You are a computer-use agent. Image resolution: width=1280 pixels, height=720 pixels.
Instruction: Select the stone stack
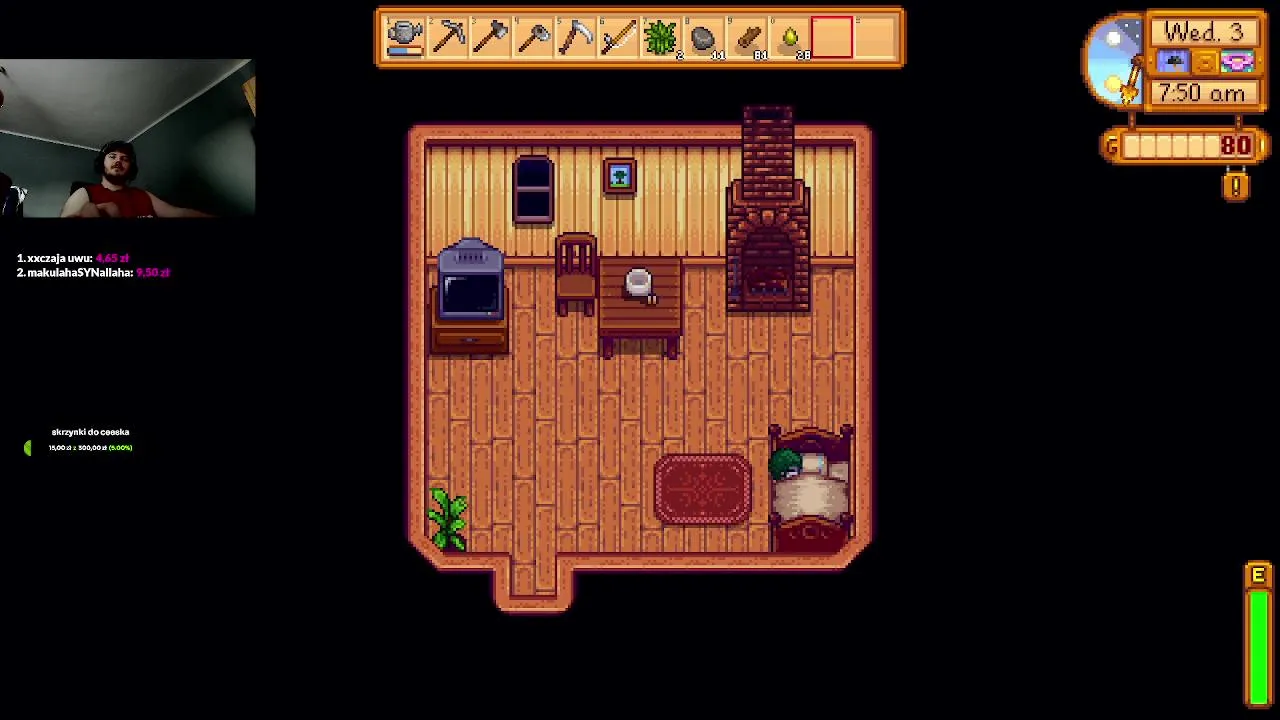pos(704,39)
